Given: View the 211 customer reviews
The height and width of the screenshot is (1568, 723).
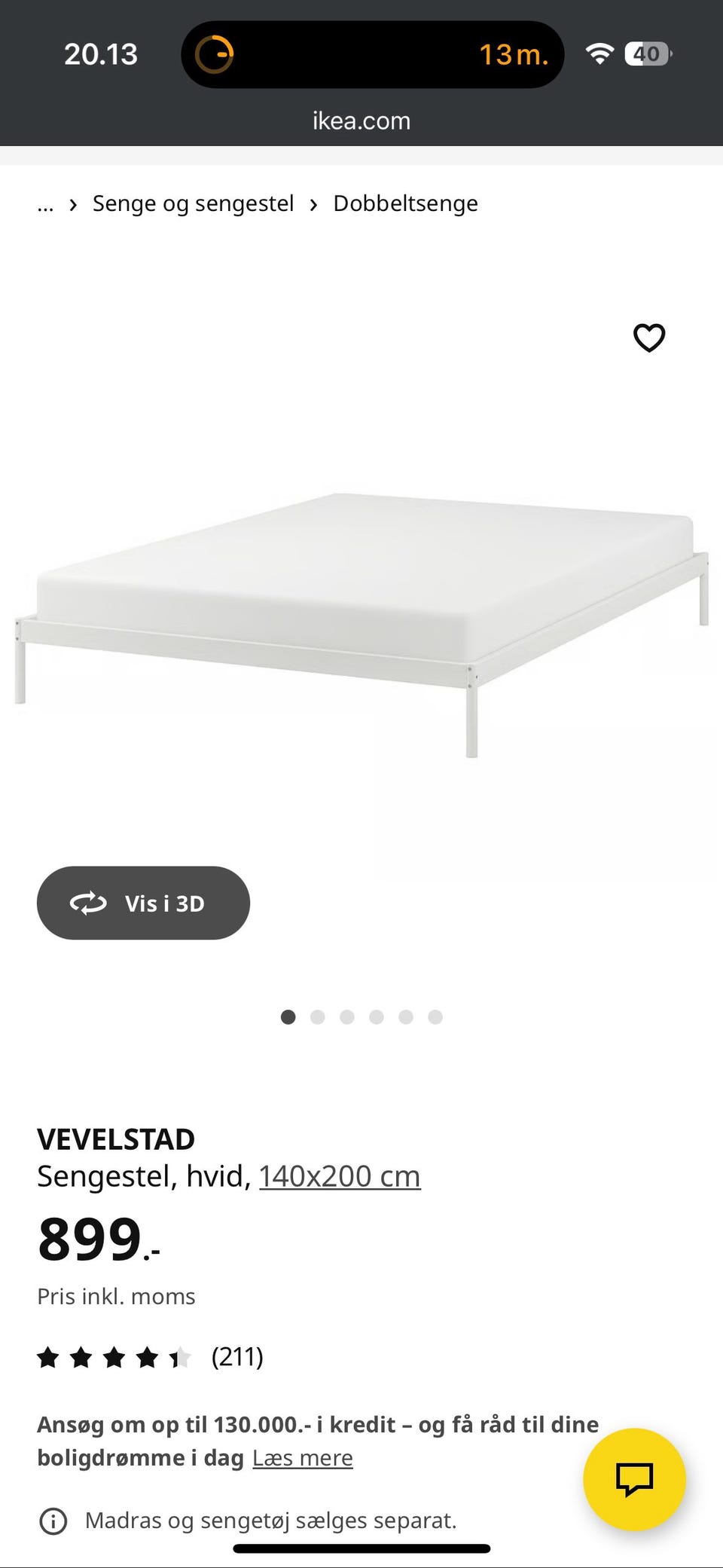Looking at the screenshot, I should 236,1357.
